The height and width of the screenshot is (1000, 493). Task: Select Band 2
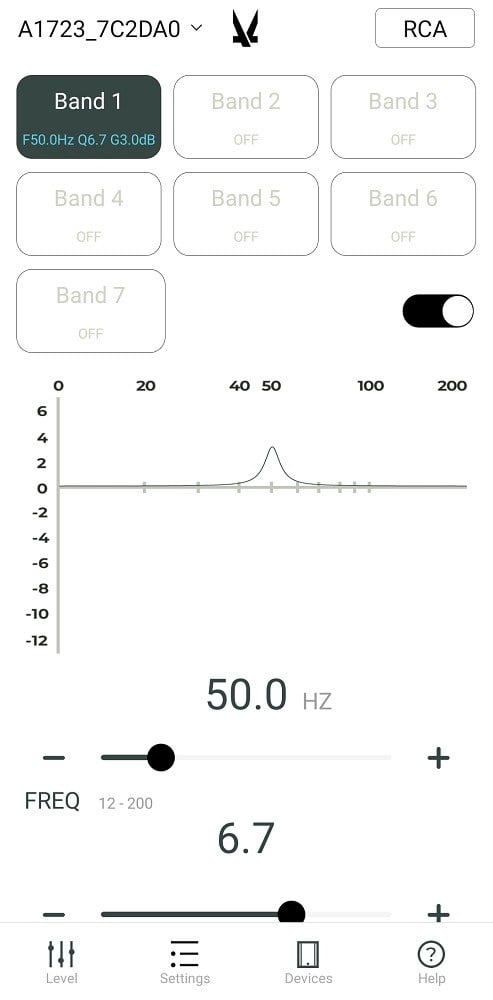(x=246, y=117)
